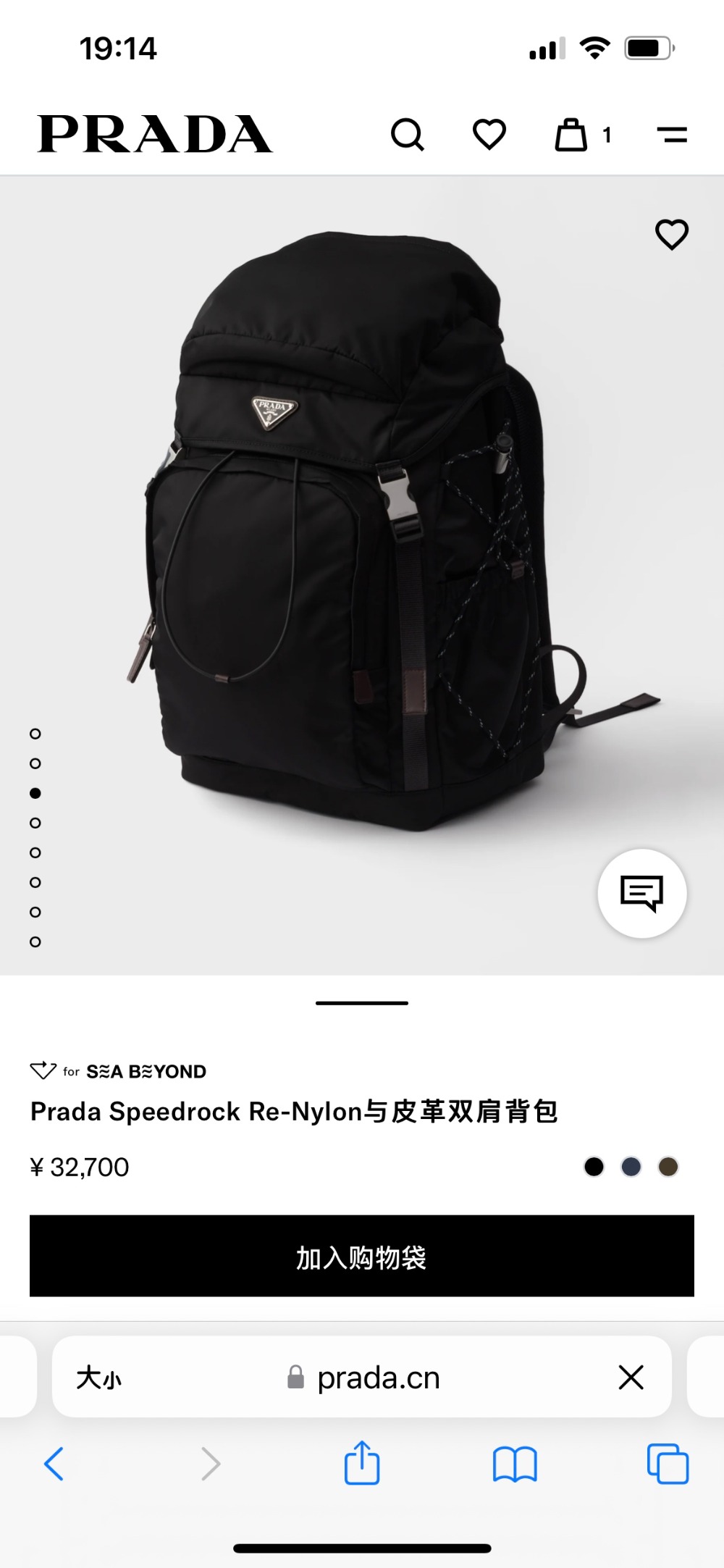Jump to the last product image dot
Screen dimensions: 724x1568
tap(35, 942)
